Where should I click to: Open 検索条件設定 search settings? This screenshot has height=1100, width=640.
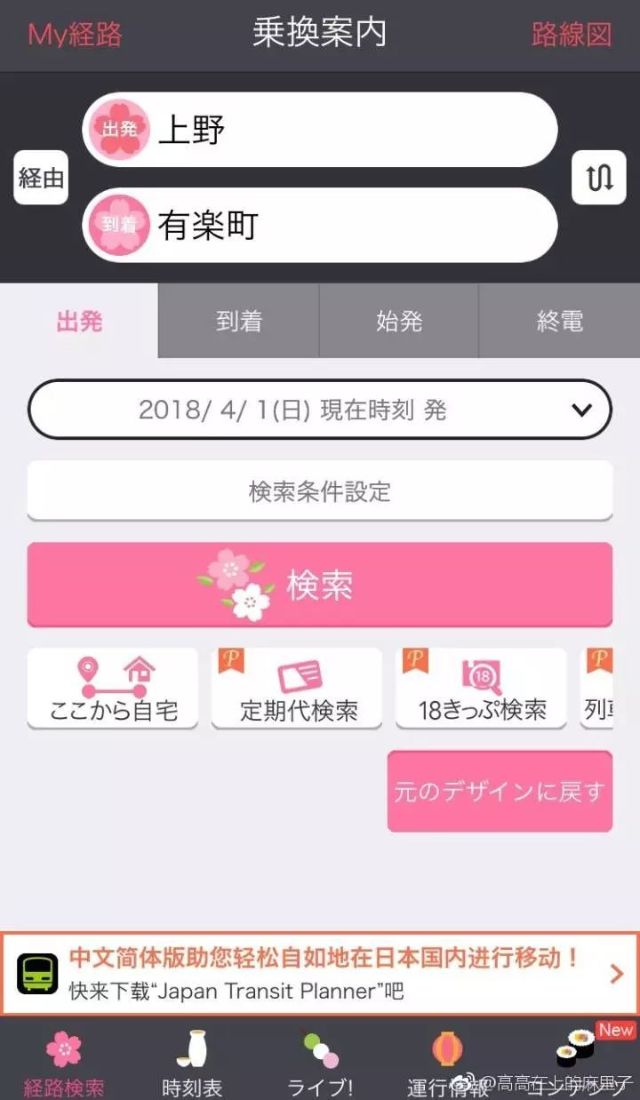point(320,491)
